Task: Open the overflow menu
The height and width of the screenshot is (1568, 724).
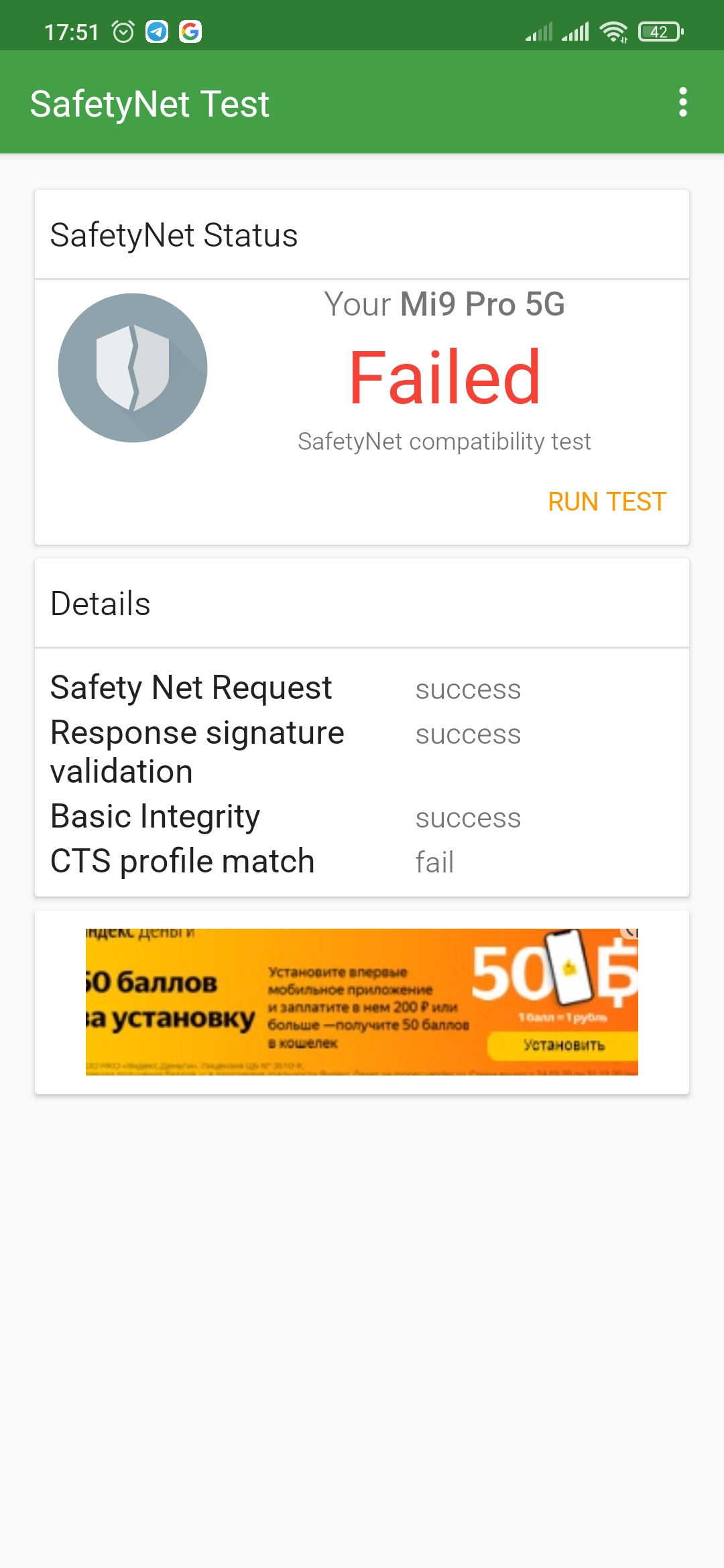Action: 682,103
